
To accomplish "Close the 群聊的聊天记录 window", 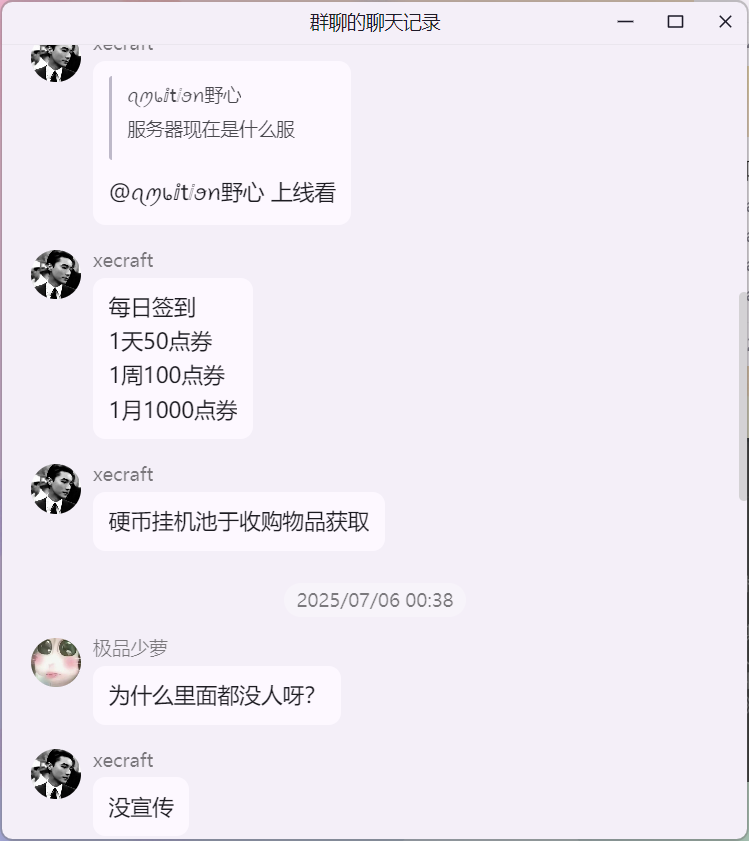I will coord(725,22).
